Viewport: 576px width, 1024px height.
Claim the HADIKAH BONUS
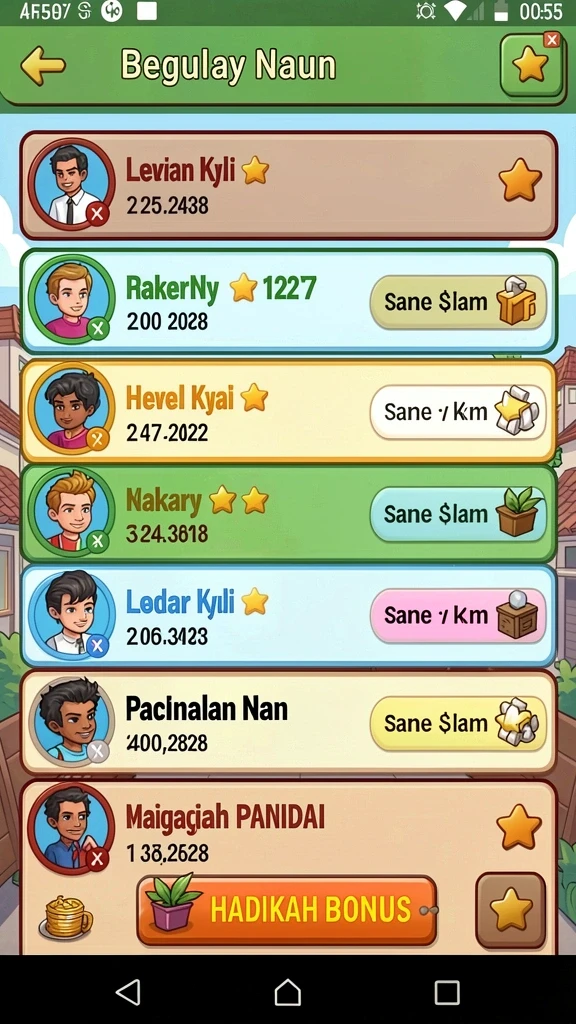[286, 910]
